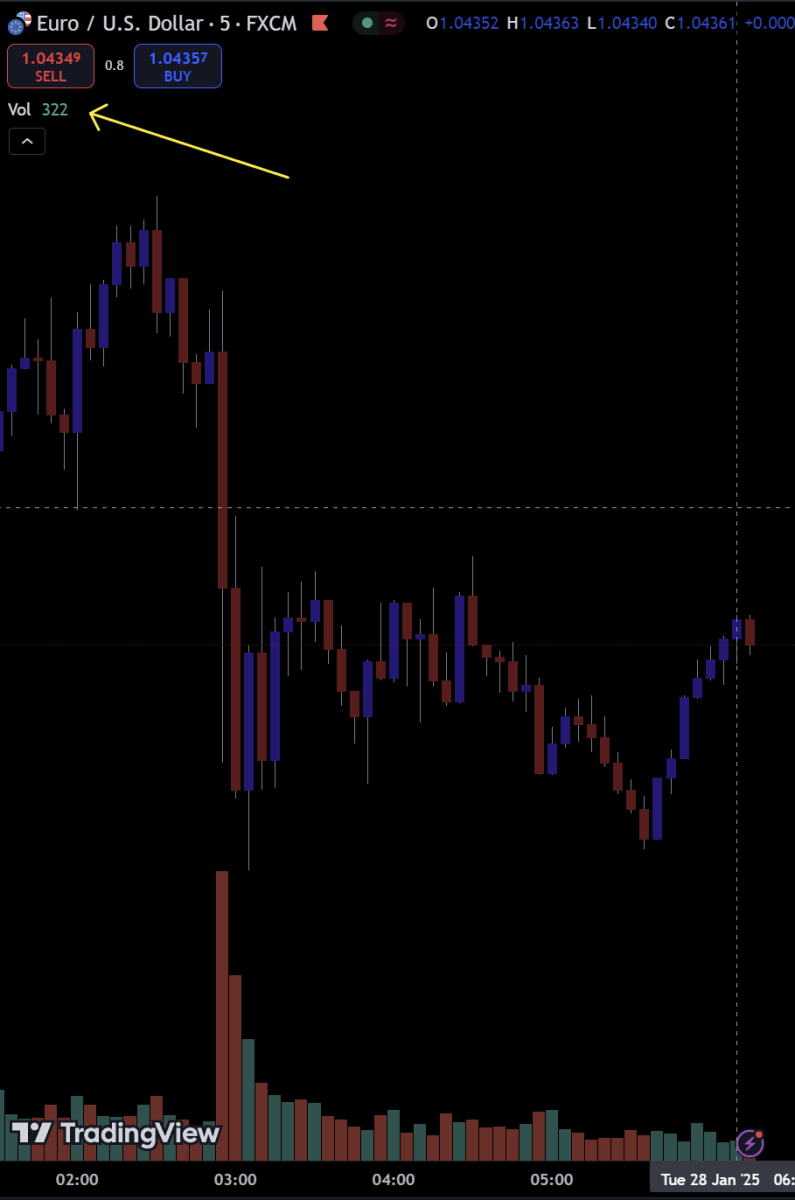This screenshot has height=1200, width=795.
Task: Tap the red SELL price button
Action: pos(50,66)
